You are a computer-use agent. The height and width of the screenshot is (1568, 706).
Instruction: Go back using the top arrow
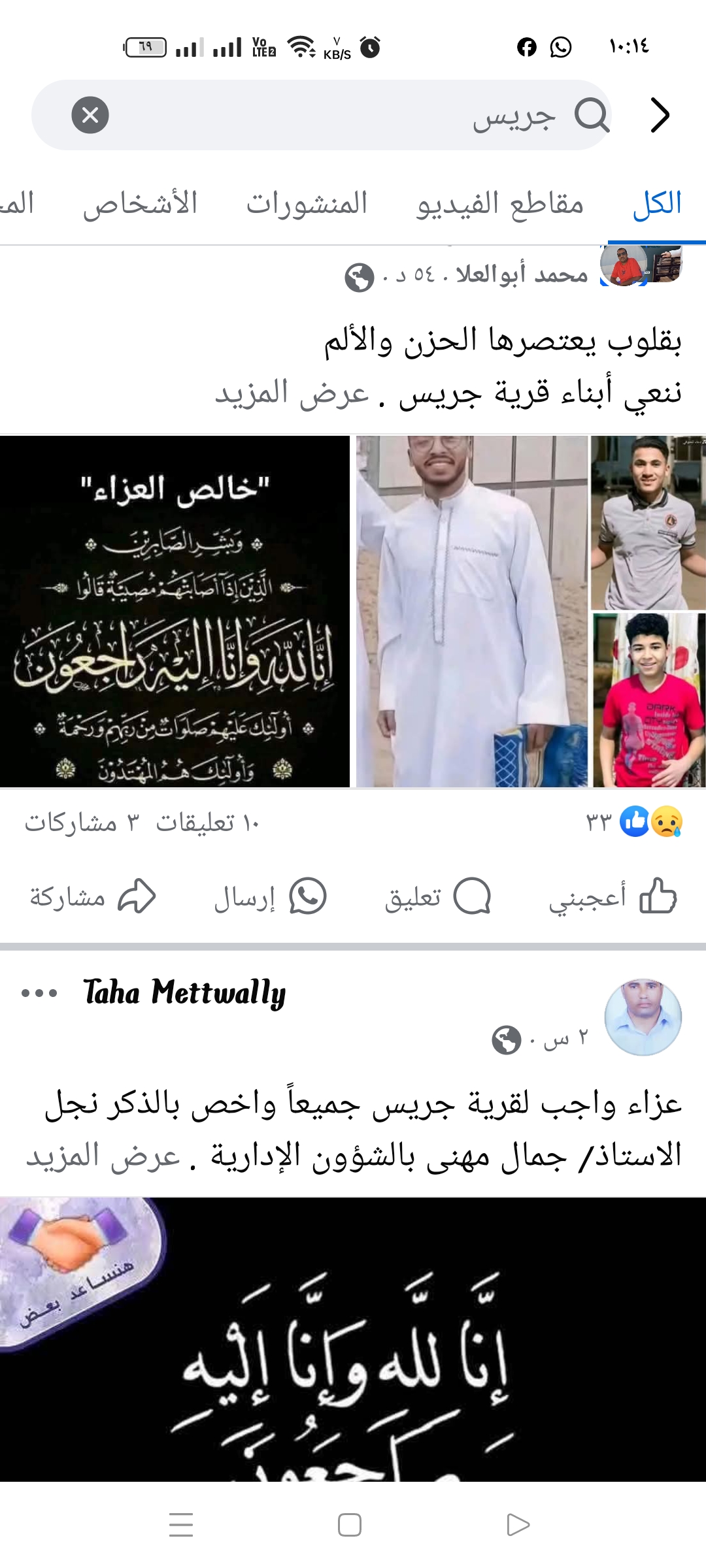click(x=660, y=115)
